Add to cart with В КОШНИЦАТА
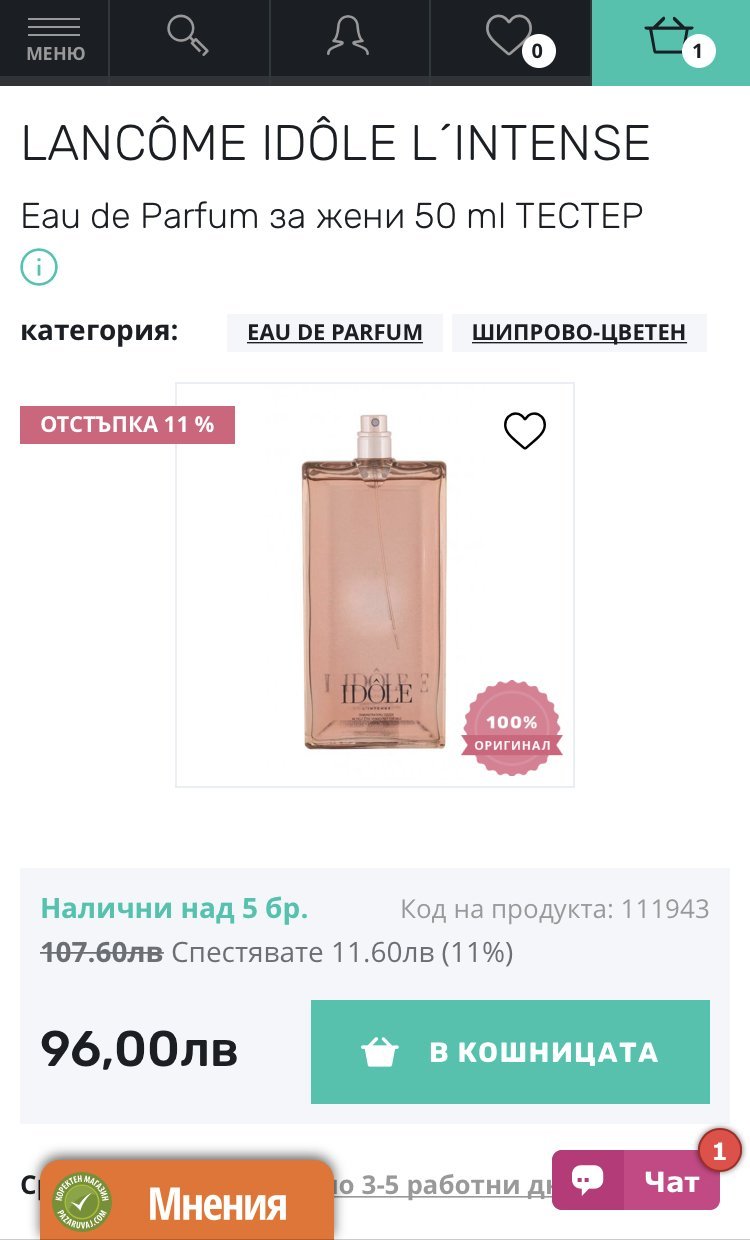The width and height of the screenshot is (750, 1240). pyautogui.click(x=510, y=1052)
